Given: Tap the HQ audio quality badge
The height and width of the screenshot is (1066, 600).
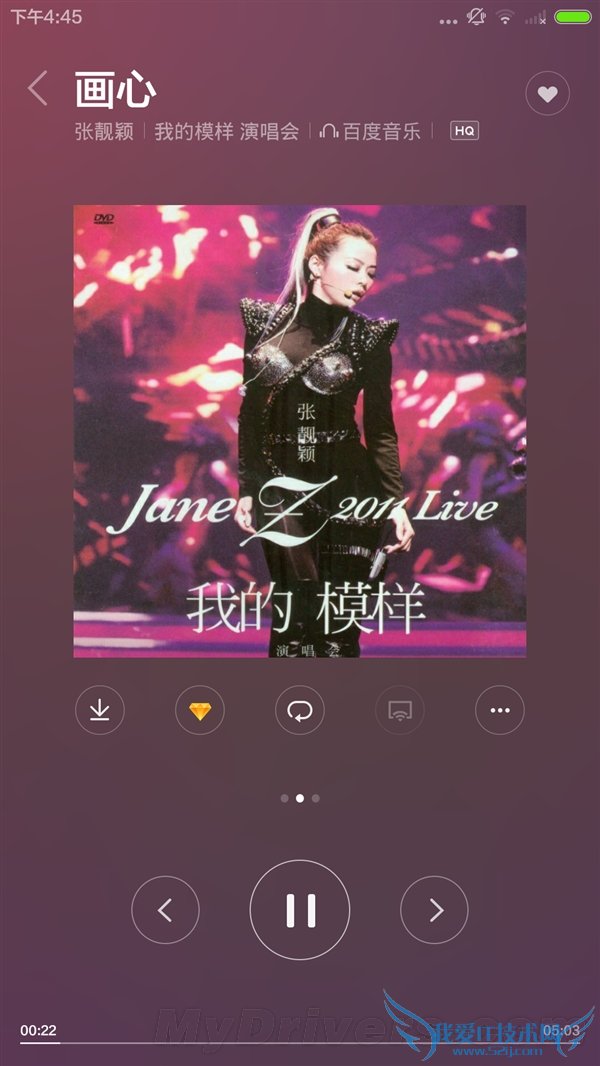Looking at the screenshot, I should pos(464,131).
